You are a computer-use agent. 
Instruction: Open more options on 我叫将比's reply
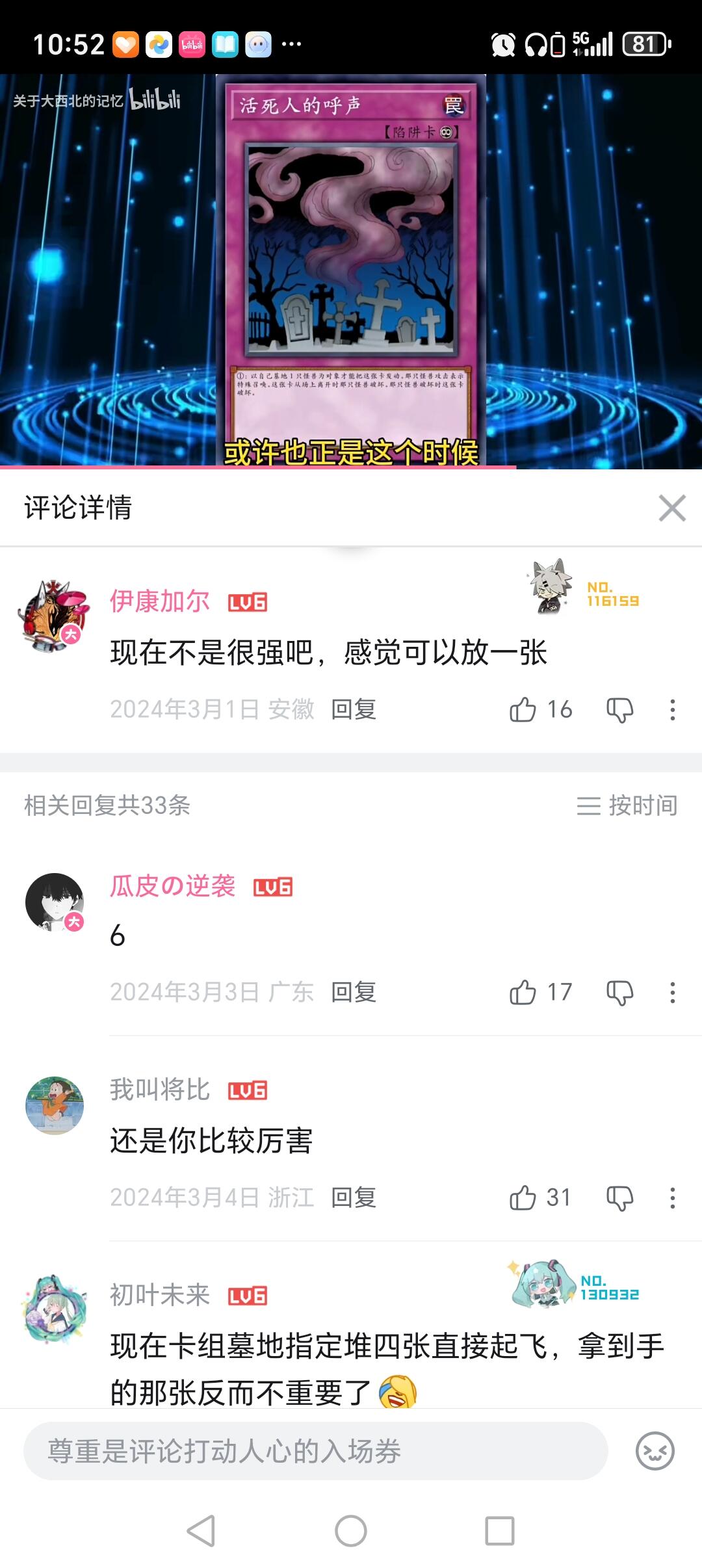[673, 1197]
